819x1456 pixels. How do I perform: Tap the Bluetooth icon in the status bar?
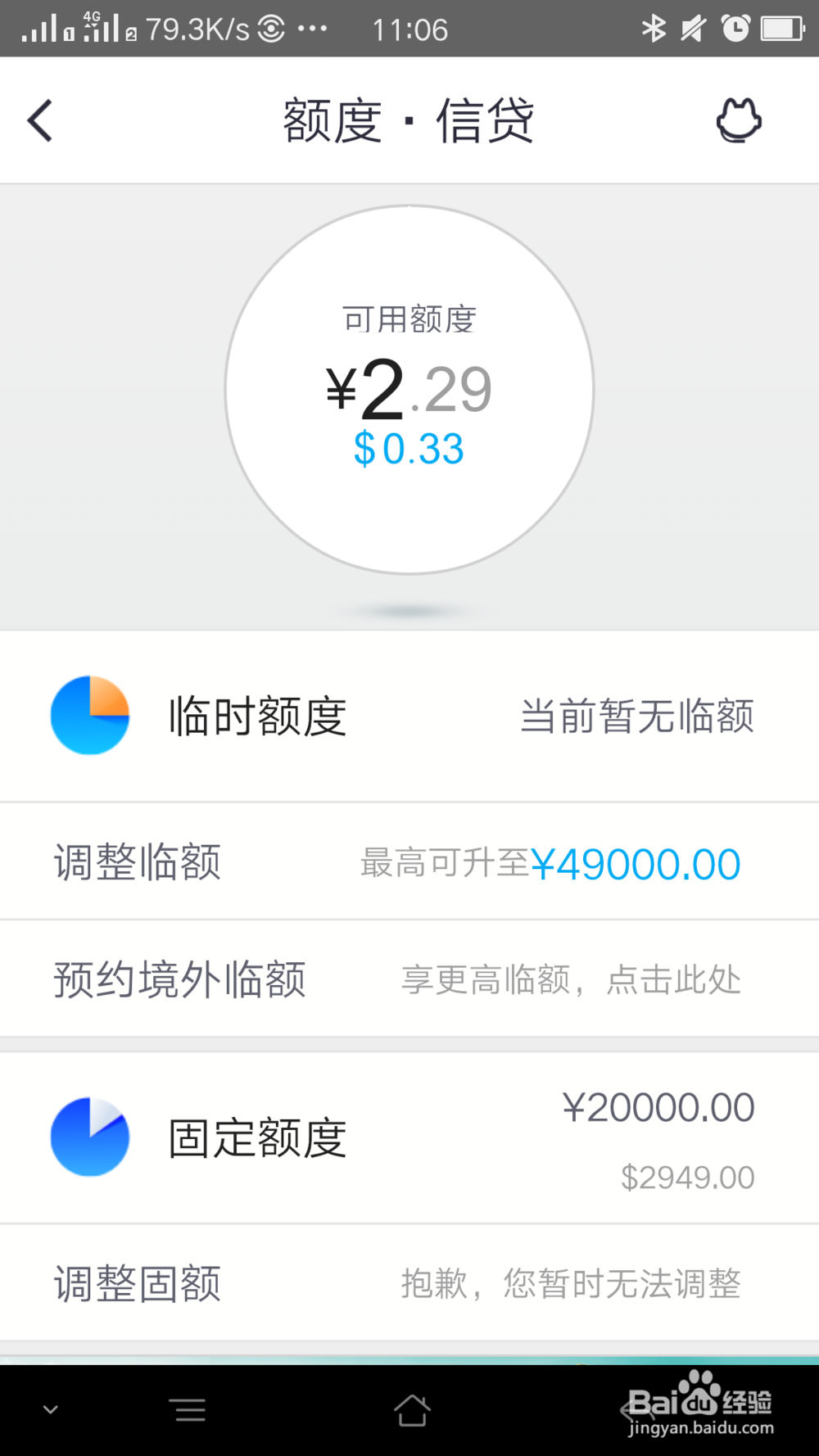[x=654, y=27]
